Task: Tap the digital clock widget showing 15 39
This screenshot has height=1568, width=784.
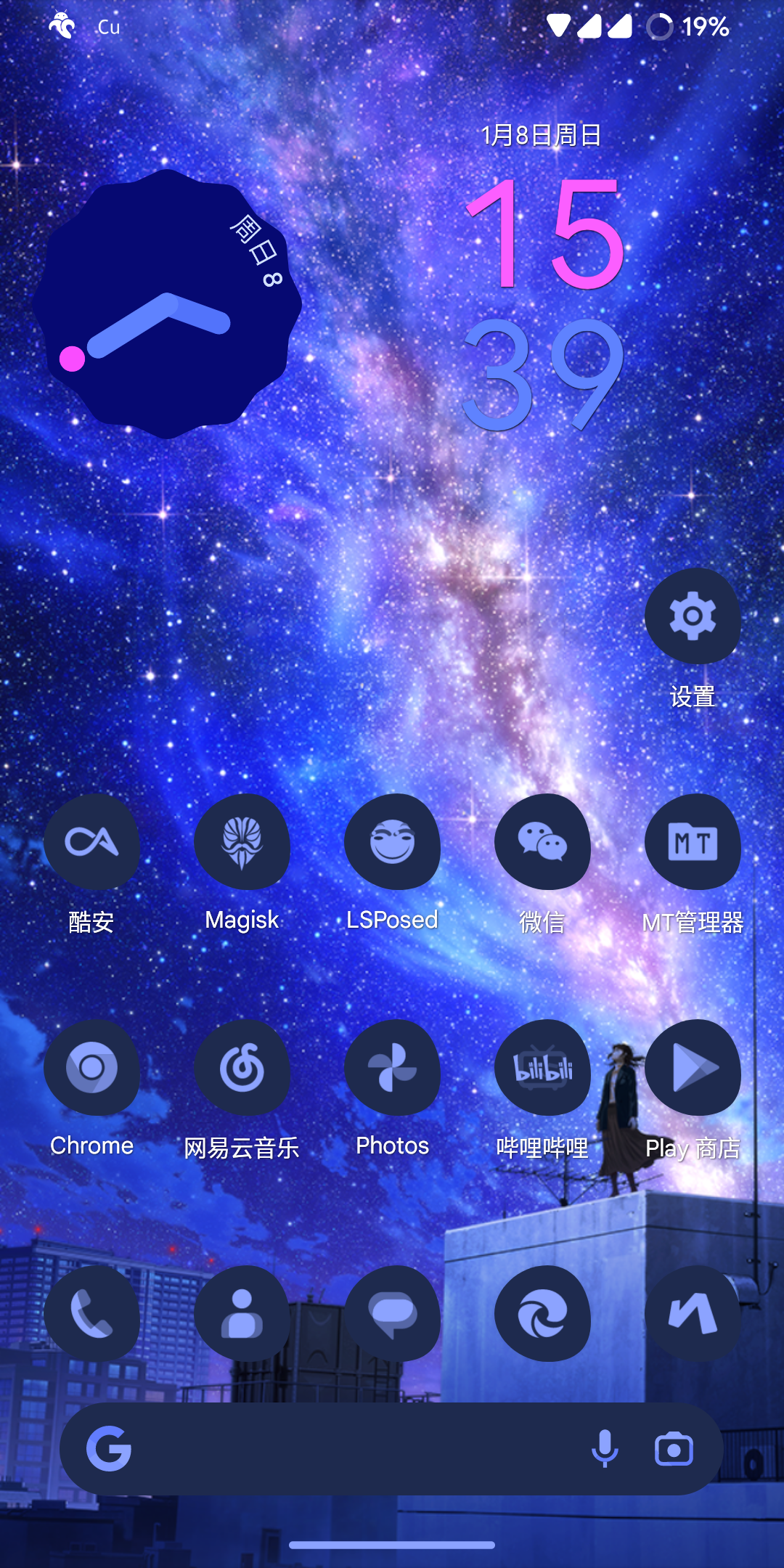Action: click(x=543, y=301)
